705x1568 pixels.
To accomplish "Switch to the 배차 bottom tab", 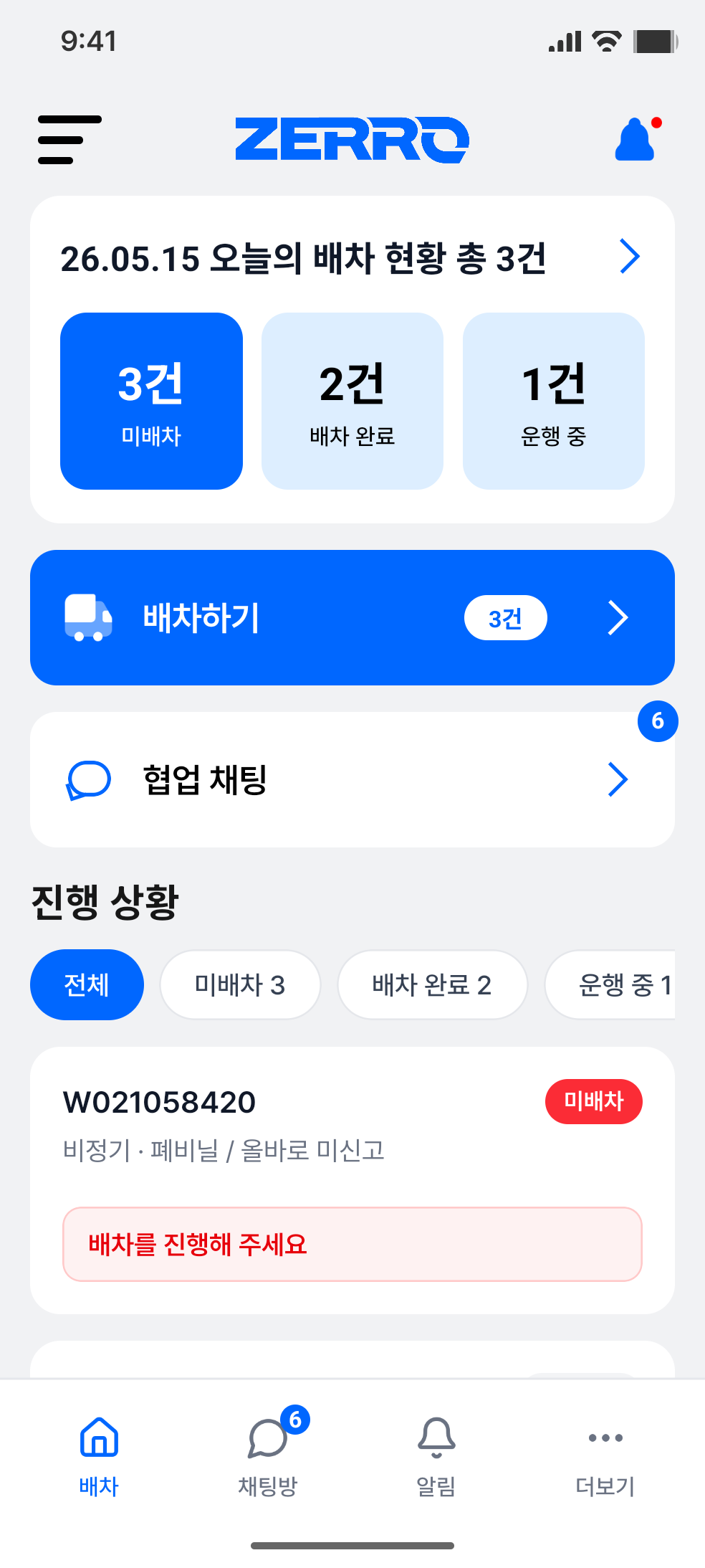I will point(99,1456).
